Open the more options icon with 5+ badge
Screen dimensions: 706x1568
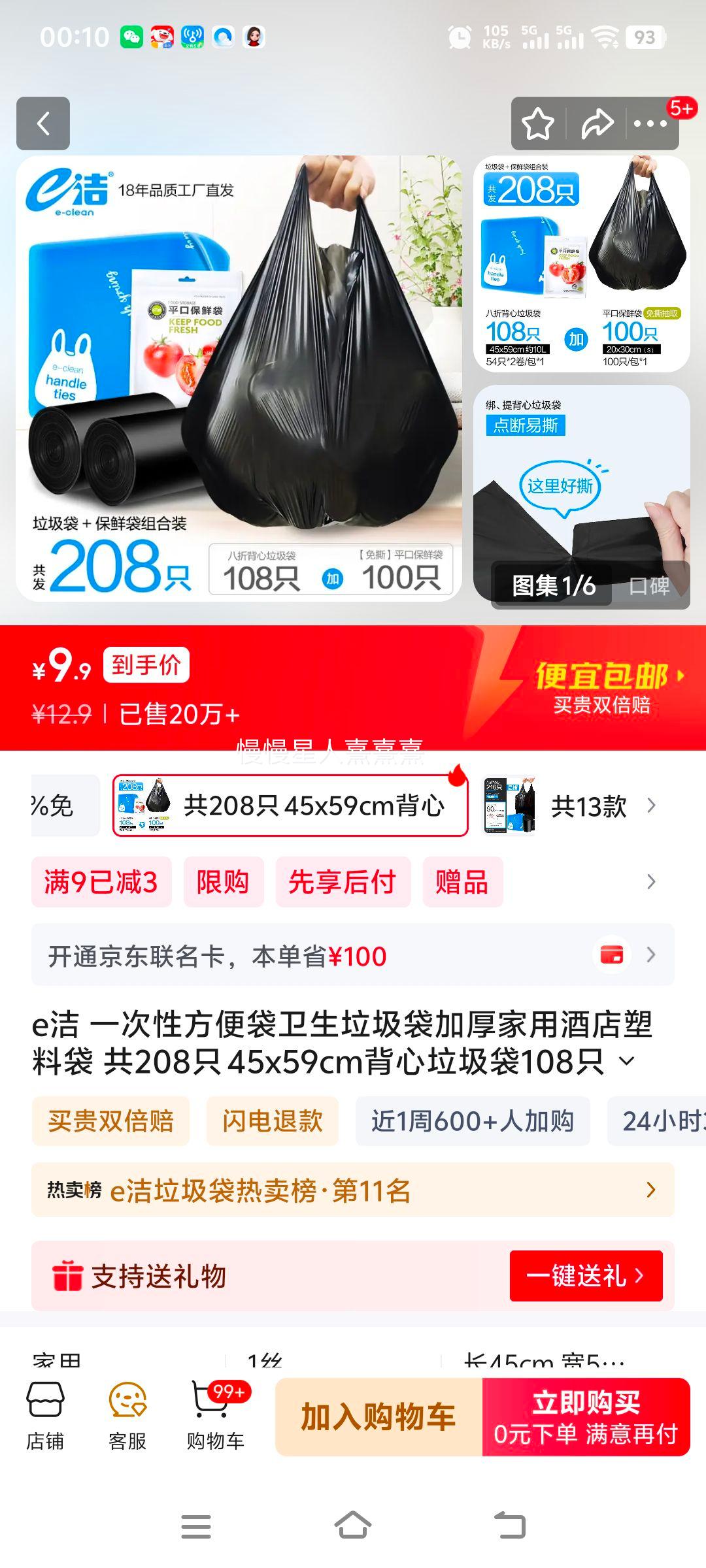click(x=649, y=123)
